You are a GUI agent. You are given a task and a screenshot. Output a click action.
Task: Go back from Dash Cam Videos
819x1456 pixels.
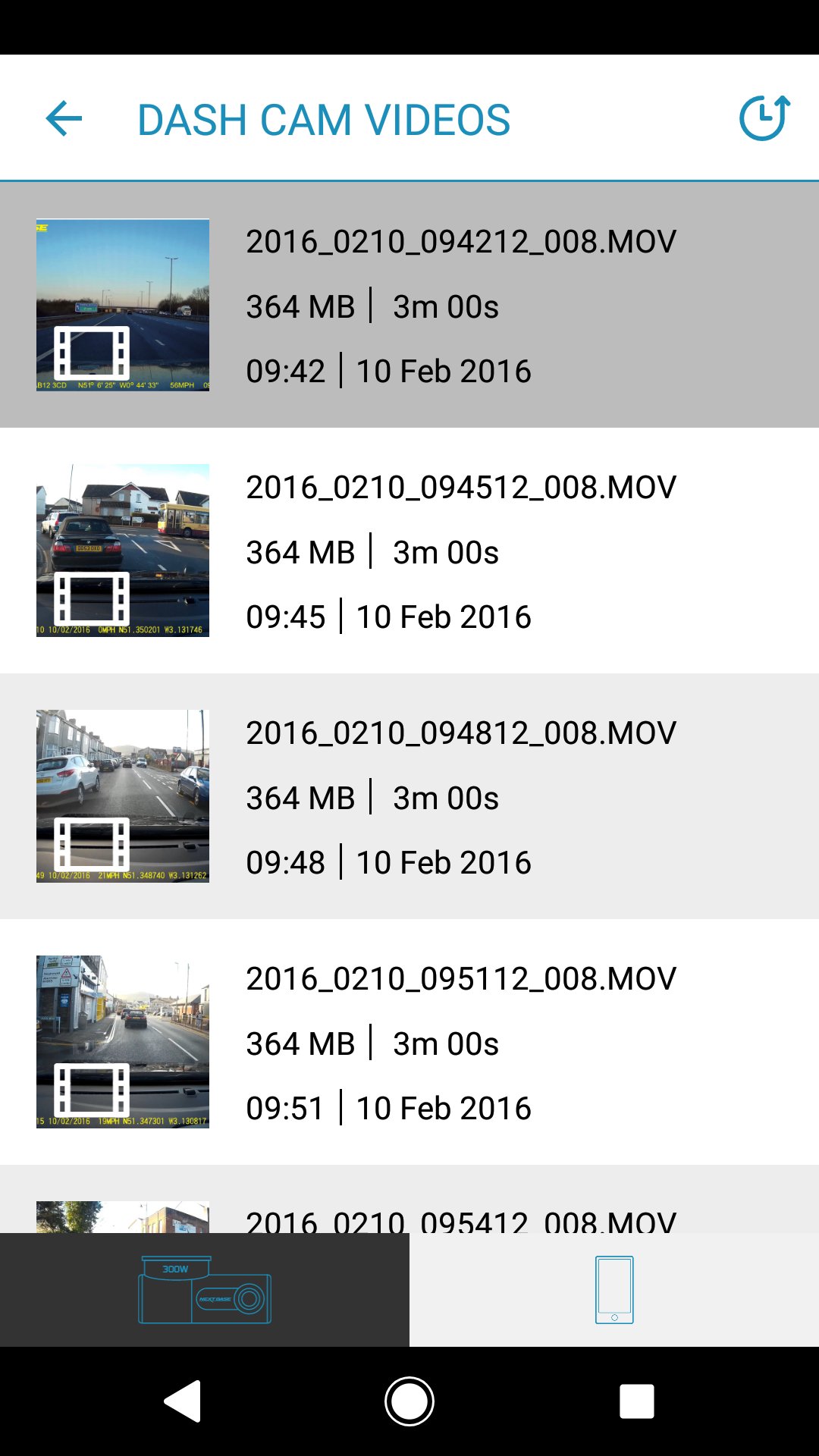[x=64, y=119]
